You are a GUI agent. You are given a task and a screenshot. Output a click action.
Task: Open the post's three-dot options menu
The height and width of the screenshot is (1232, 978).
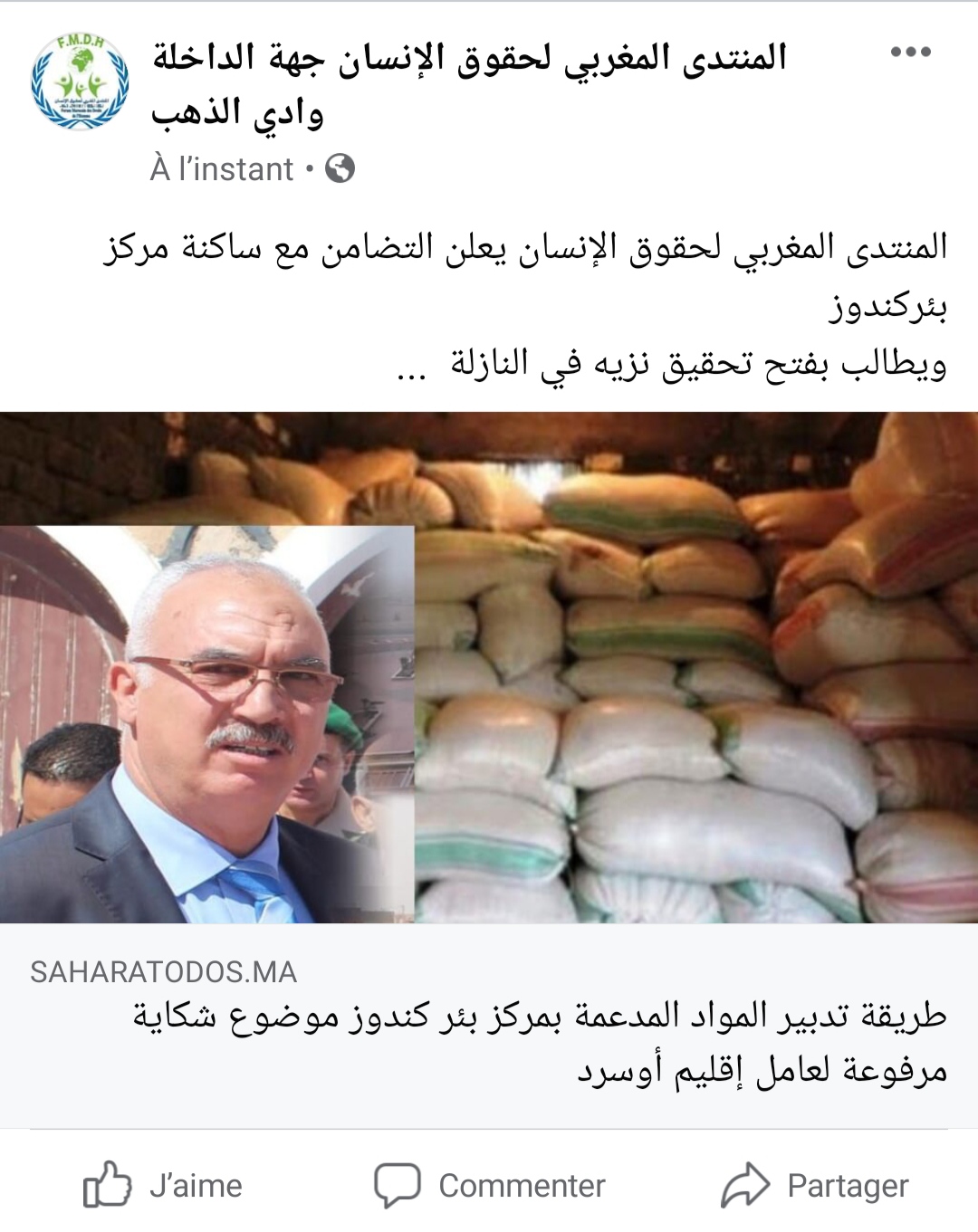910,53
